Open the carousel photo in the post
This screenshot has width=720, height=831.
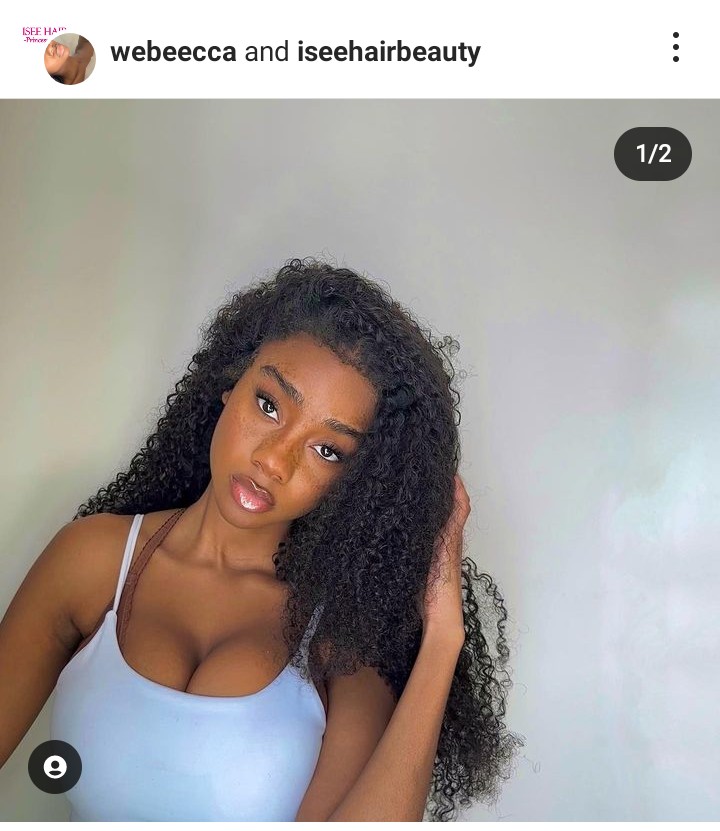360,460
